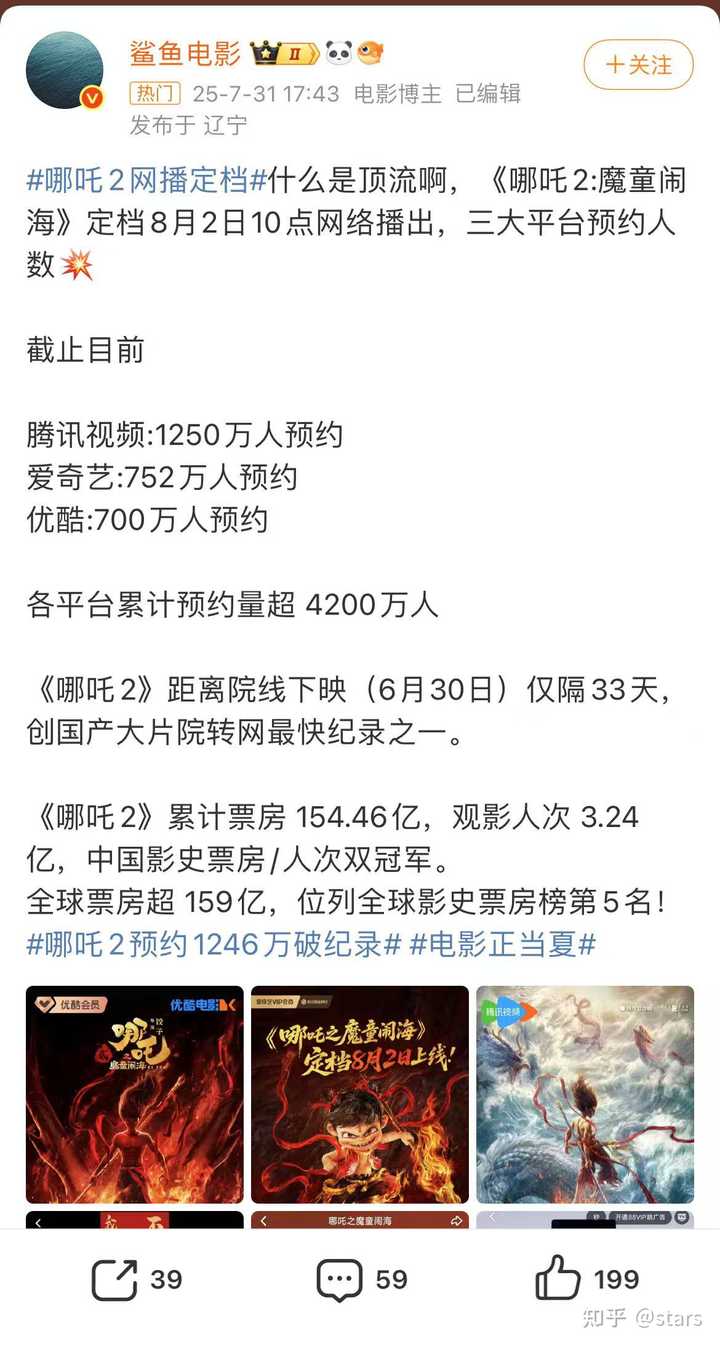Open hashtag #哪吒2网播定档#
The height and width of the screenshot is (1347, 720).
point(147,182)
